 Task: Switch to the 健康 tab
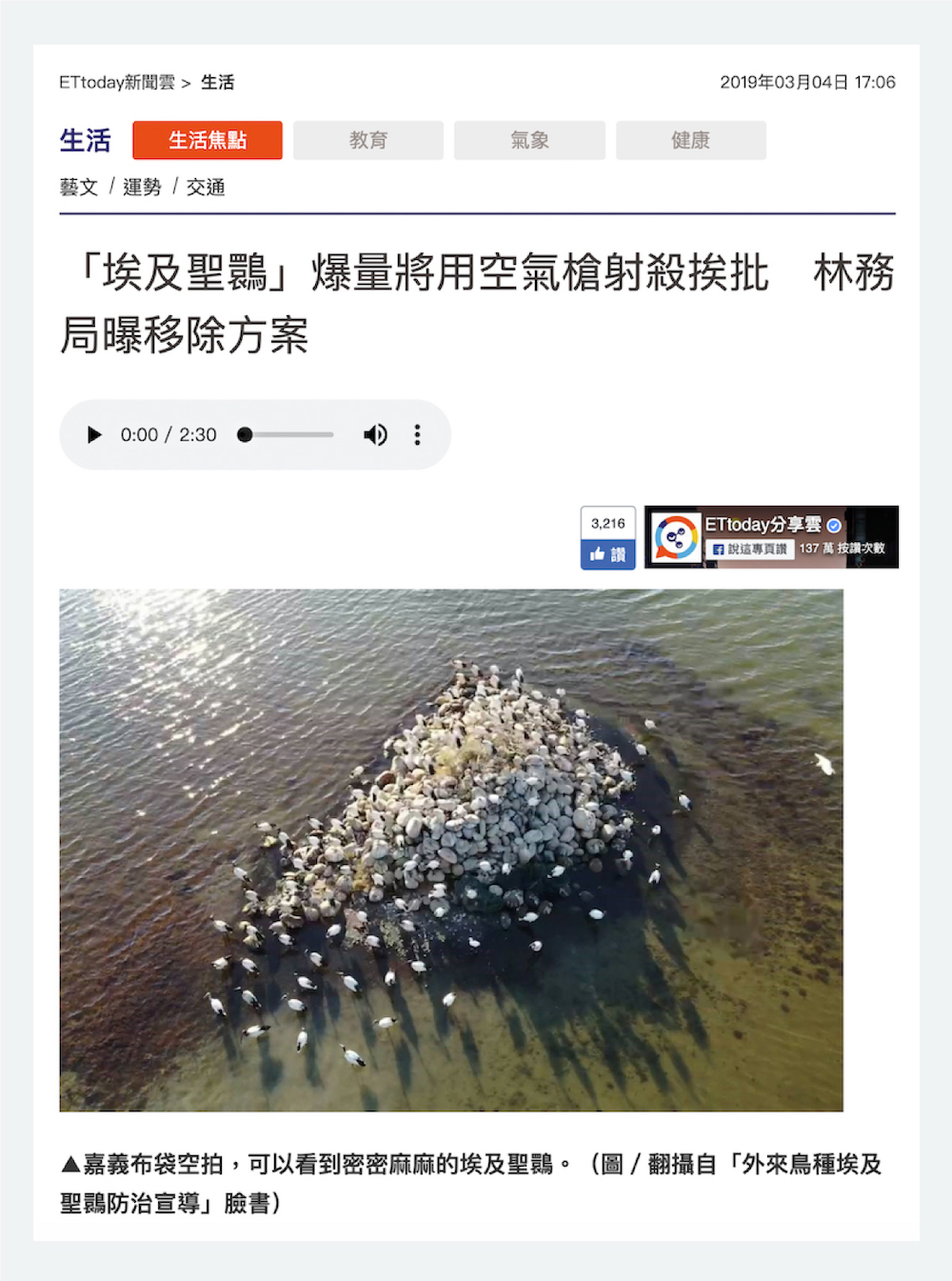coord(690,140)
